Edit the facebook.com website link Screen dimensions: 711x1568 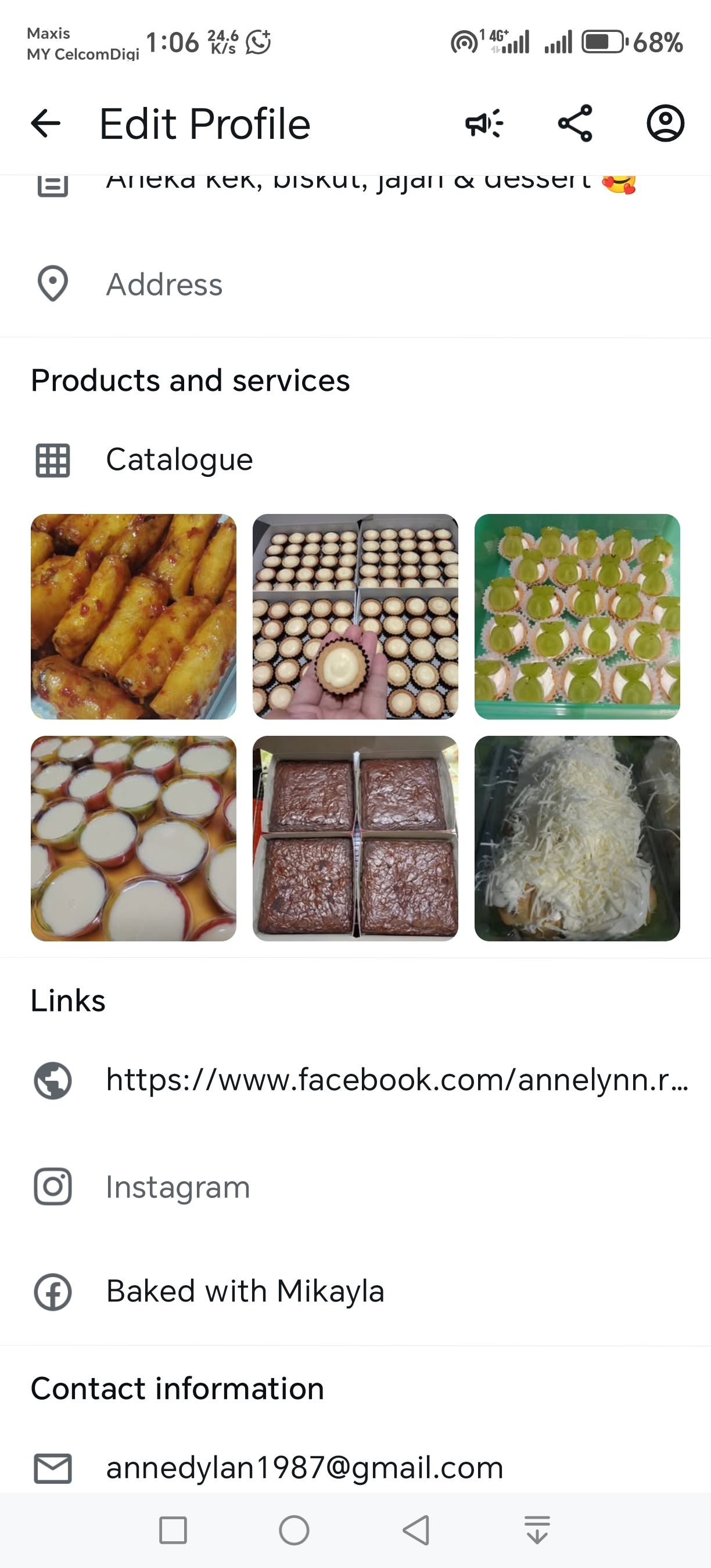tap(396, 1080)
